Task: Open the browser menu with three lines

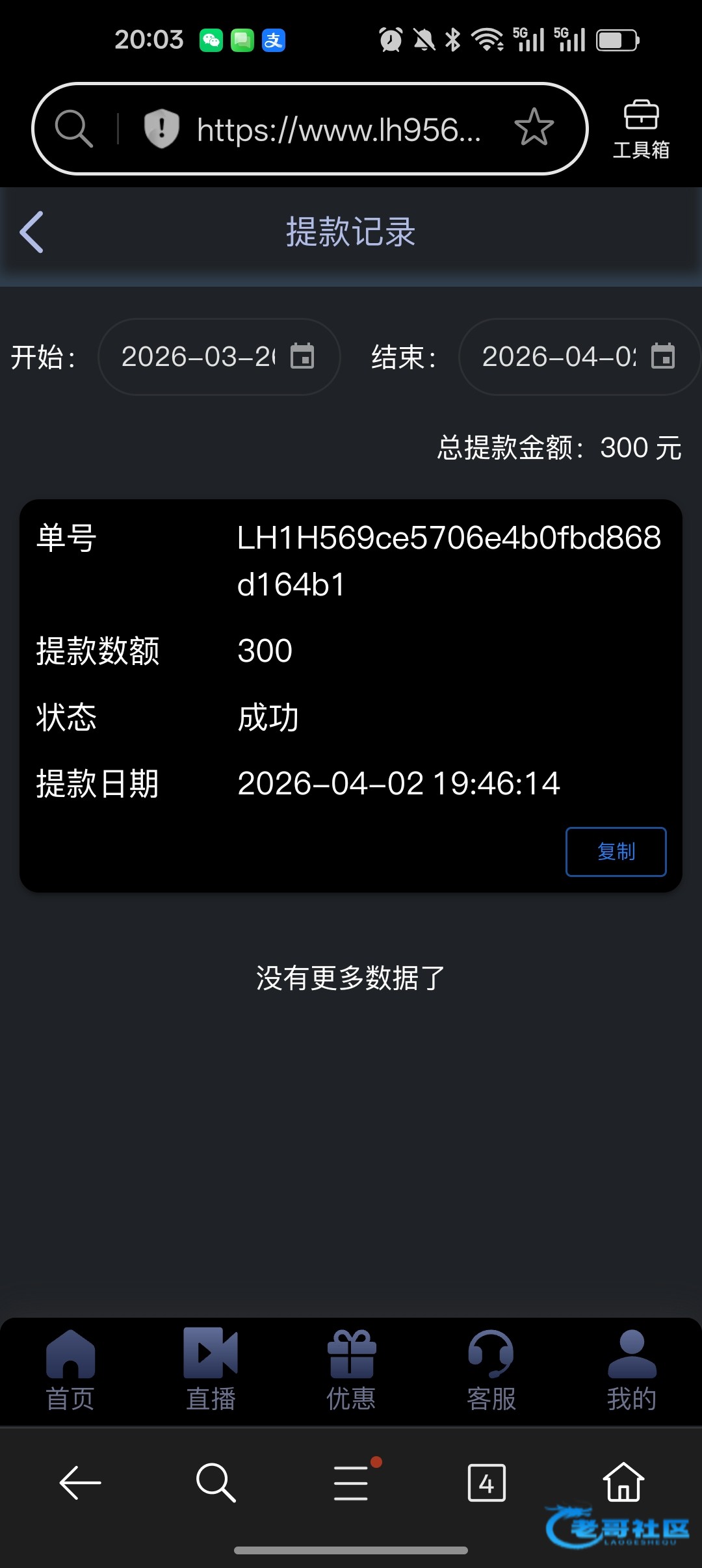Action: (x=352, y=1483)
